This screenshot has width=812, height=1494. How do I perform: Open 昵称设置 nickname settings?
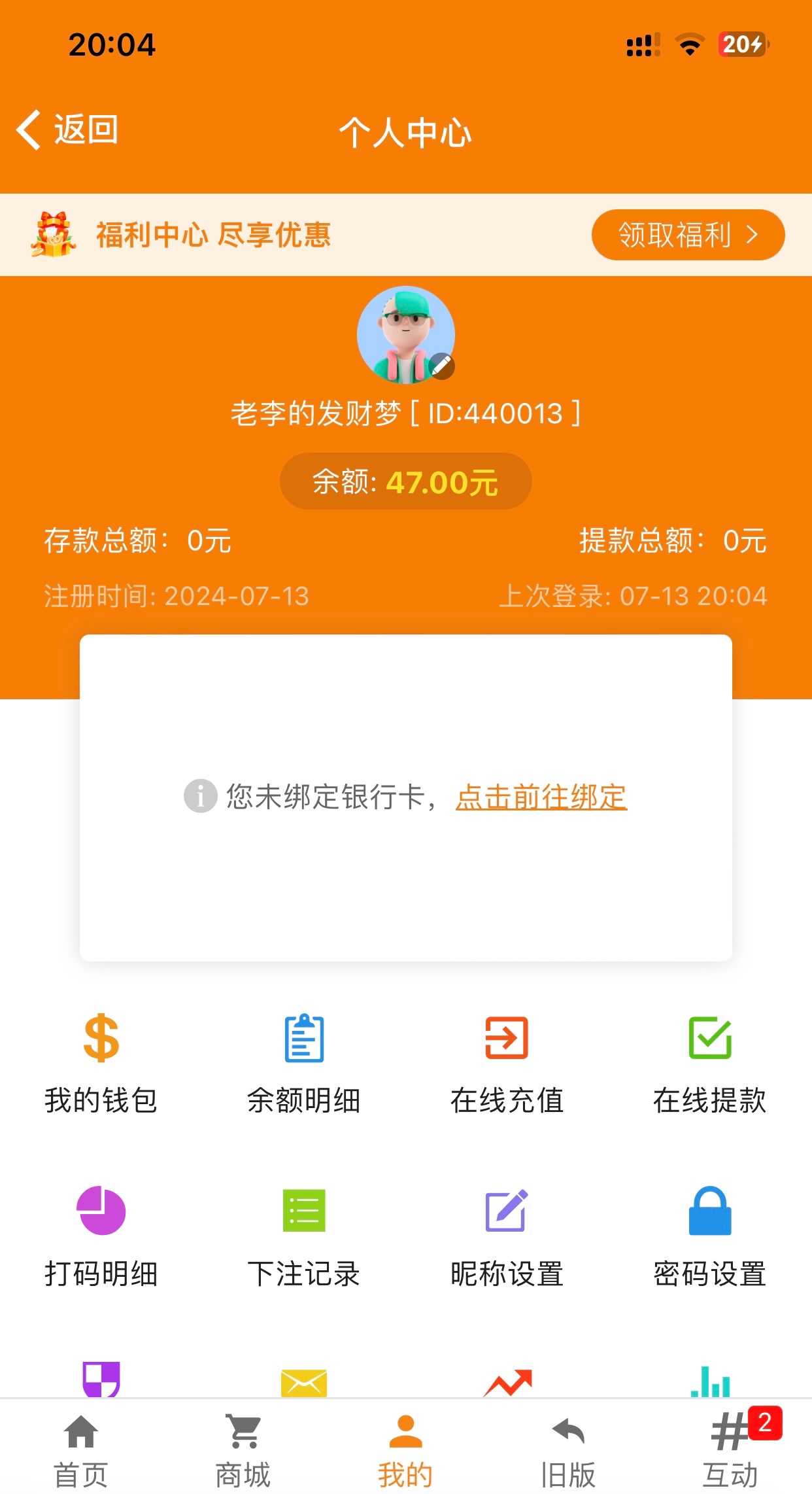(507, 1238)
